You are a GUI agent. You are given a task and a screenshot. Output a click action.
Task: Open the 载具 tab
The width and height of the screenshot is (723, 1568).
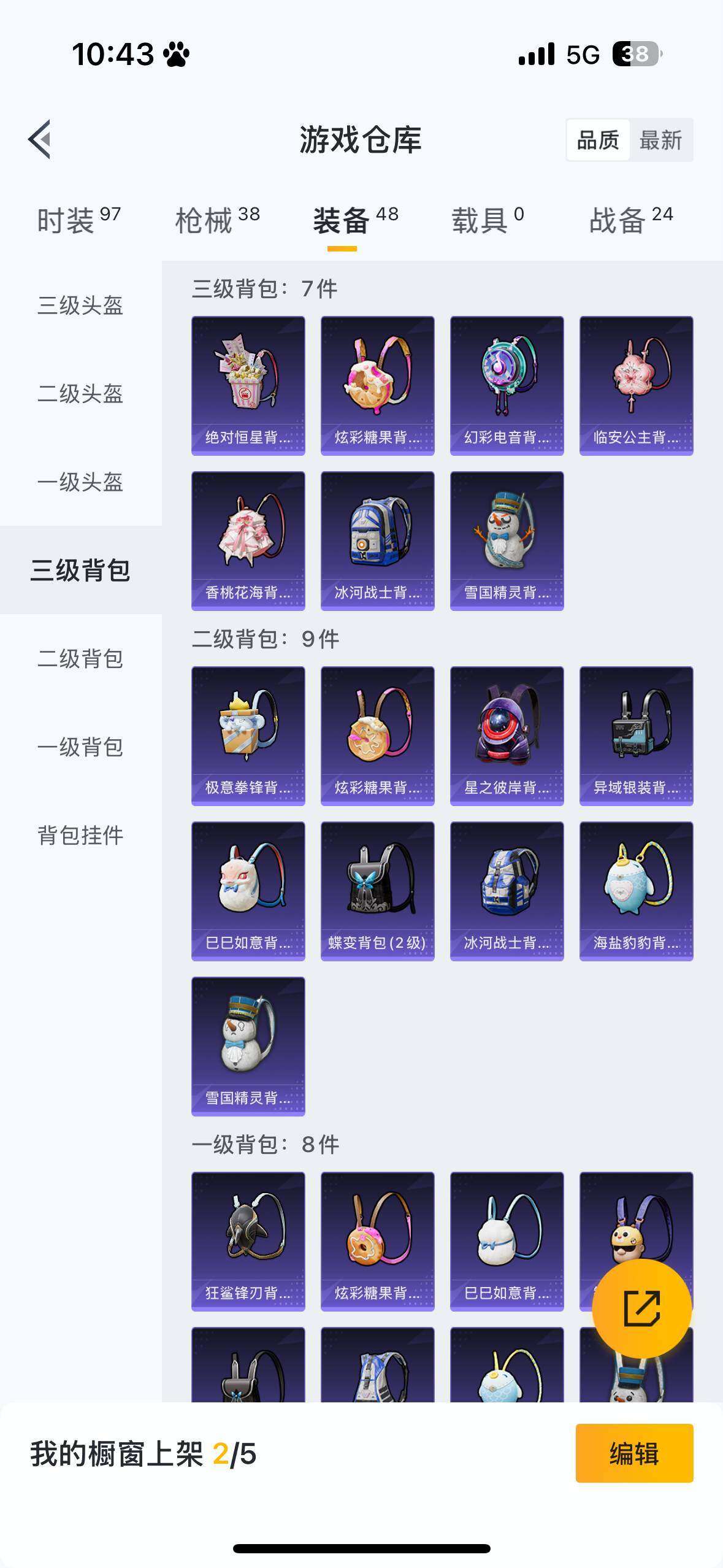click(x=488, y=220)
